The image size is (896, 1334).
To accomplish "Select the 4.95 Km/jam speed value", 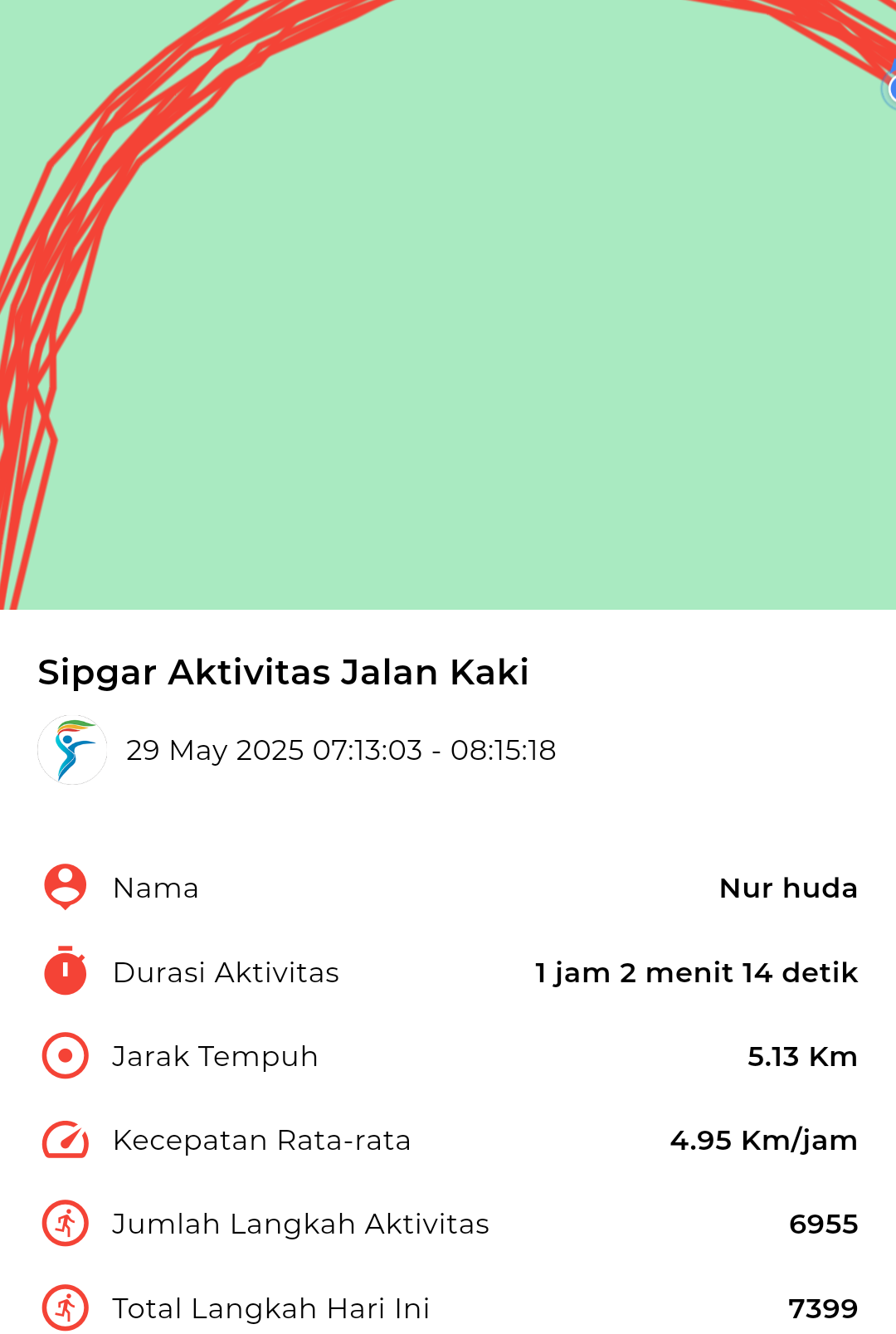I will (762, 1140).
